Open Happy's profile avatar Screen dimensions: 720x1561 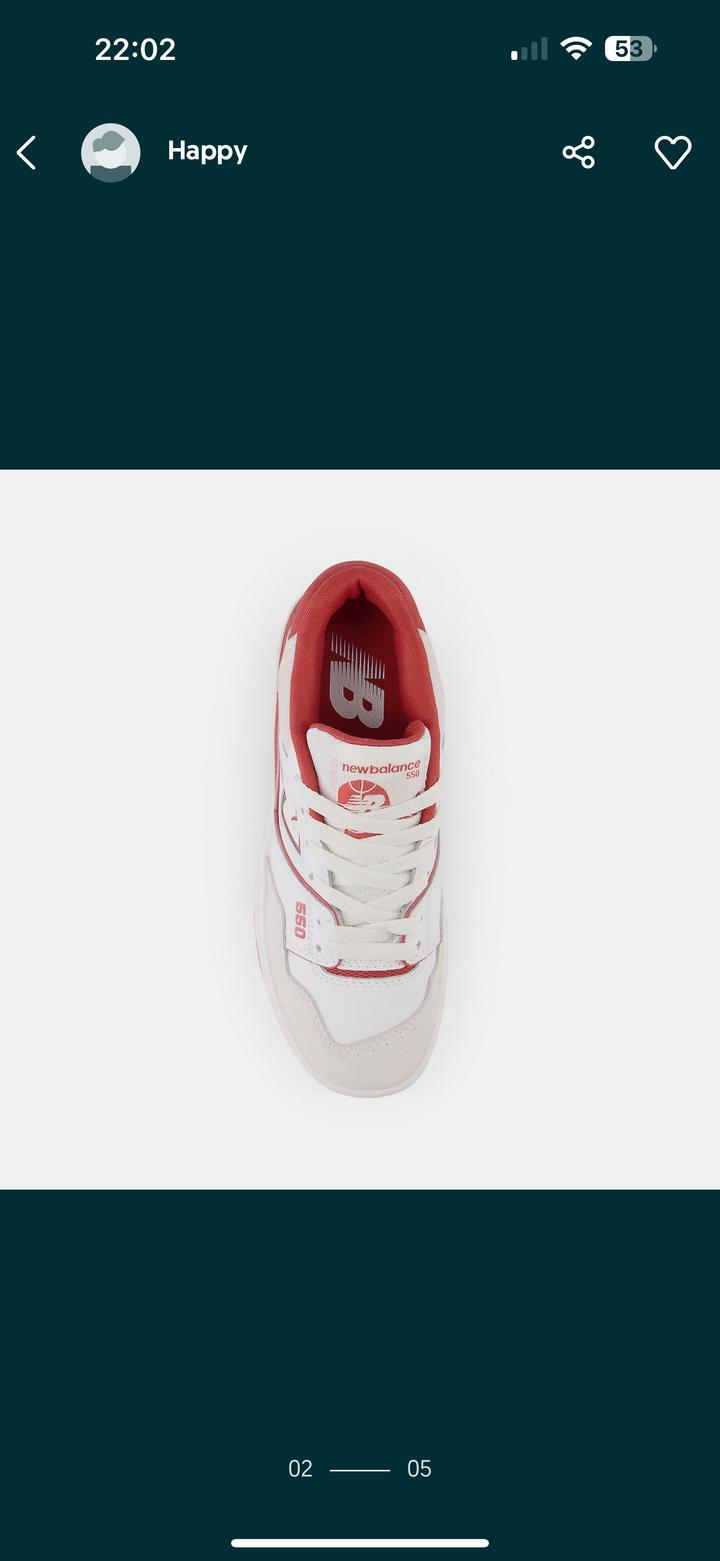110,153
